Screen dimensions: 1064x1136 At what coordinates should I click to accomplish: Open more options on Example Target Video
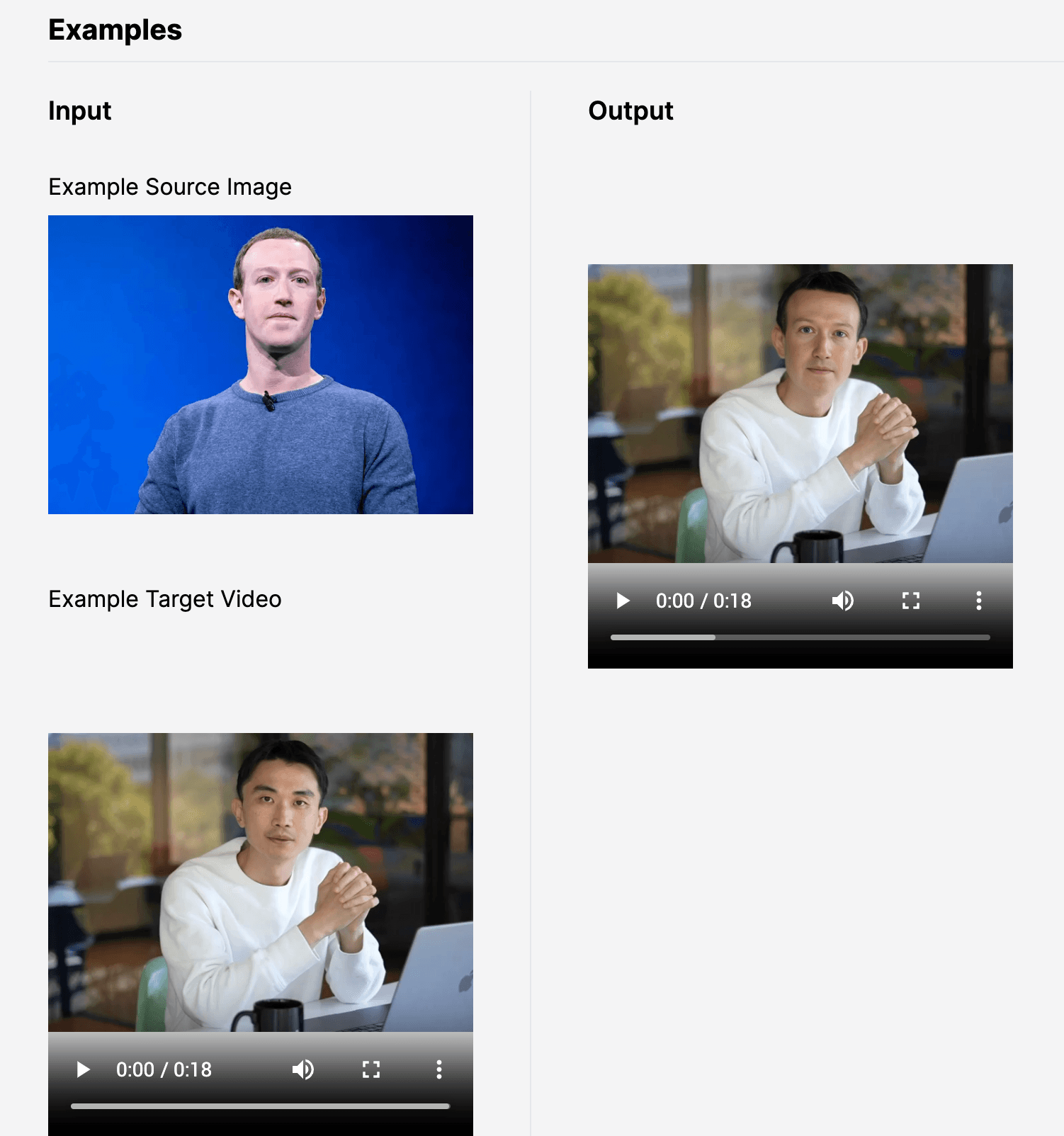pos(438,1069)
